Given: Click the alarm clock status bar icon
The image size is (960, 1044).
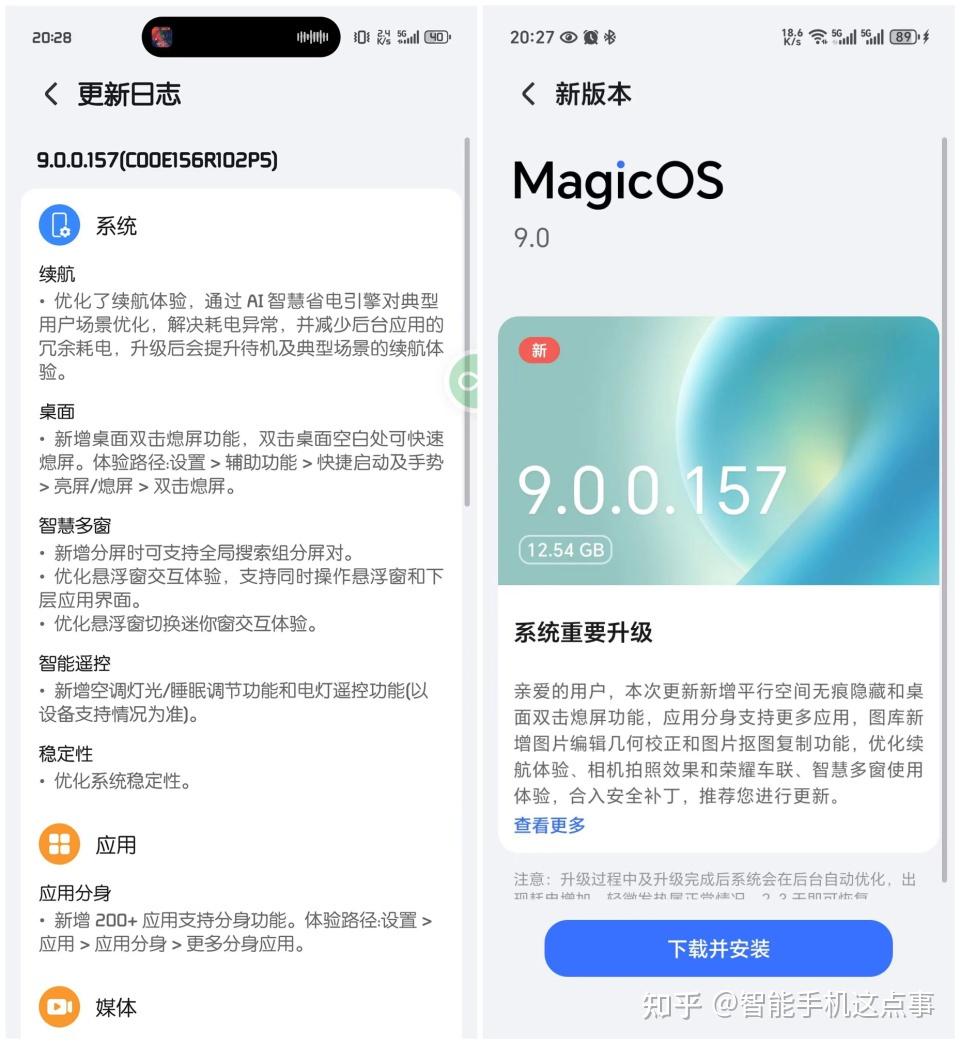Looking at the screenshot, I should (x=588, y=37).
